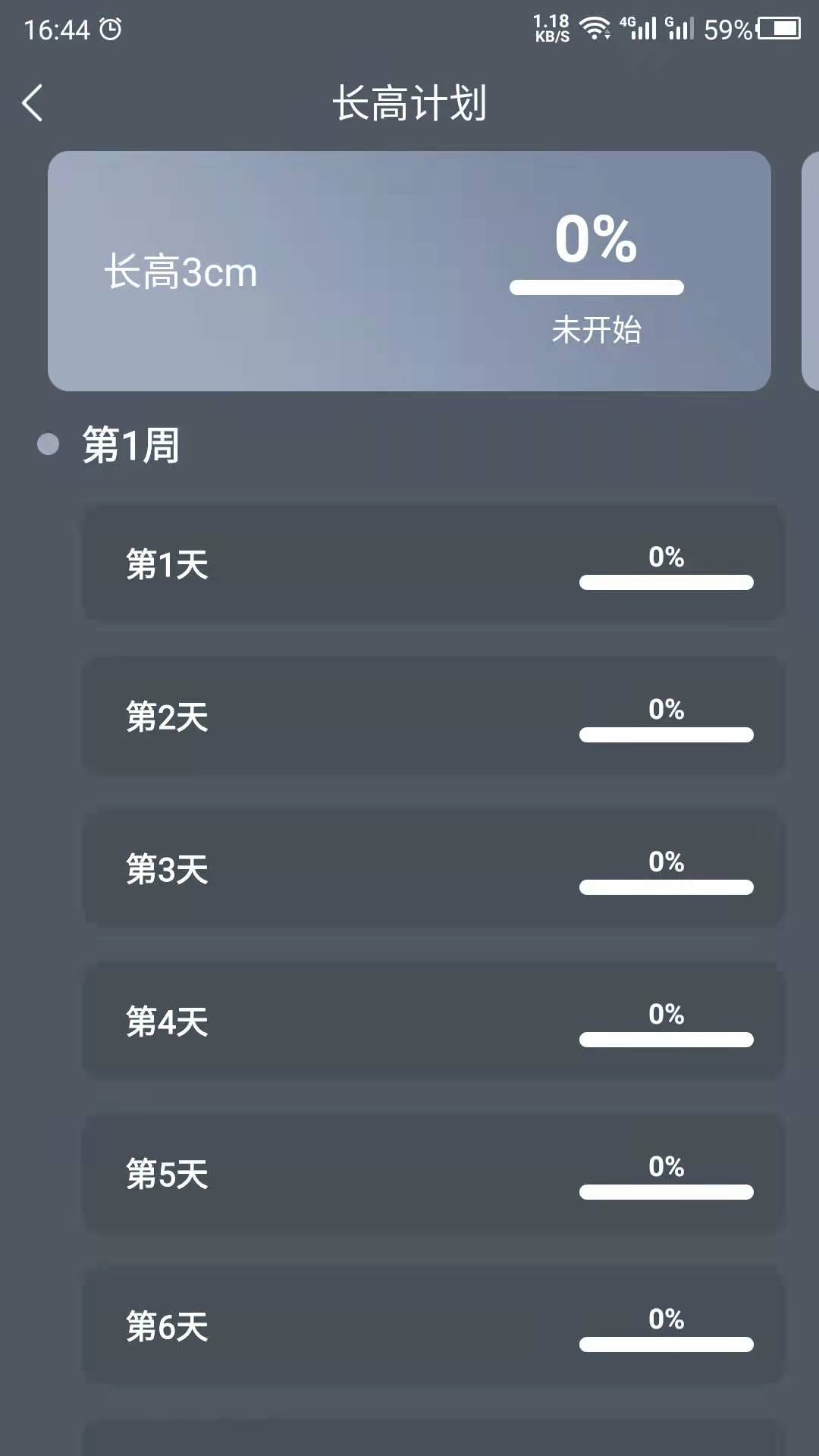Viewport: 819px width, 1456px height.
Task: Open the 第6天 entry
Action: pos(432,1326)
